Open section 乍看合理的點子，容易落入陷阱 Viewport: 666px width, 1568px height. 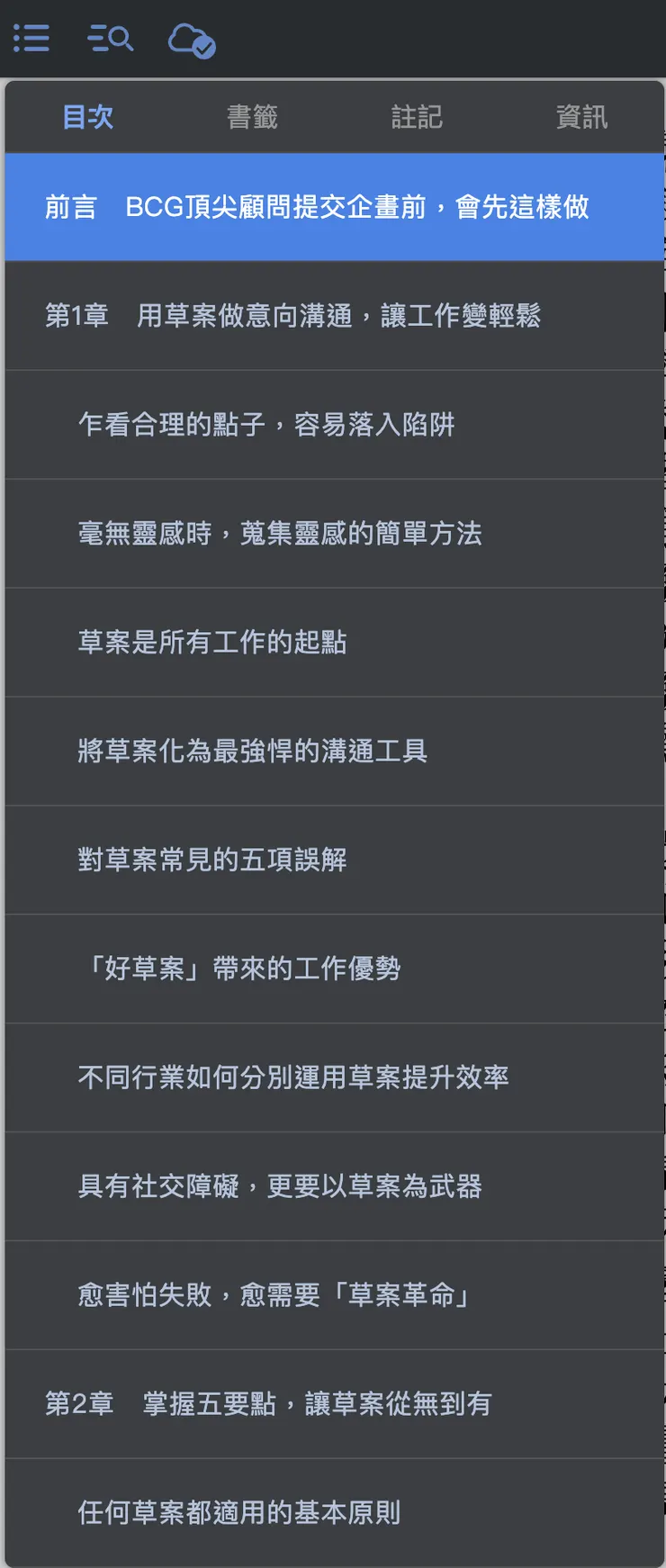tap(266, 425)
